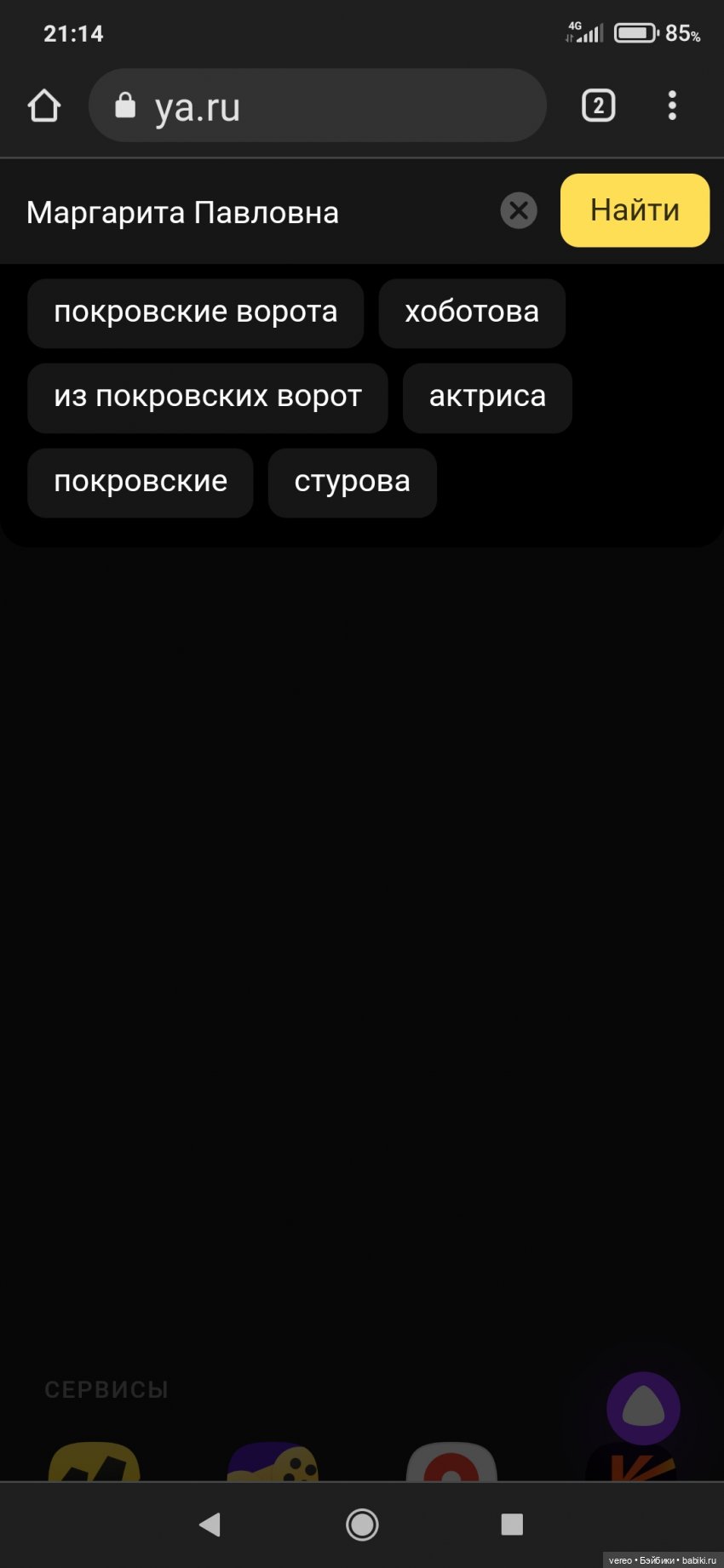Go to the browser home page
This screenshot has width=724, height=1568.
pos(44,106)
